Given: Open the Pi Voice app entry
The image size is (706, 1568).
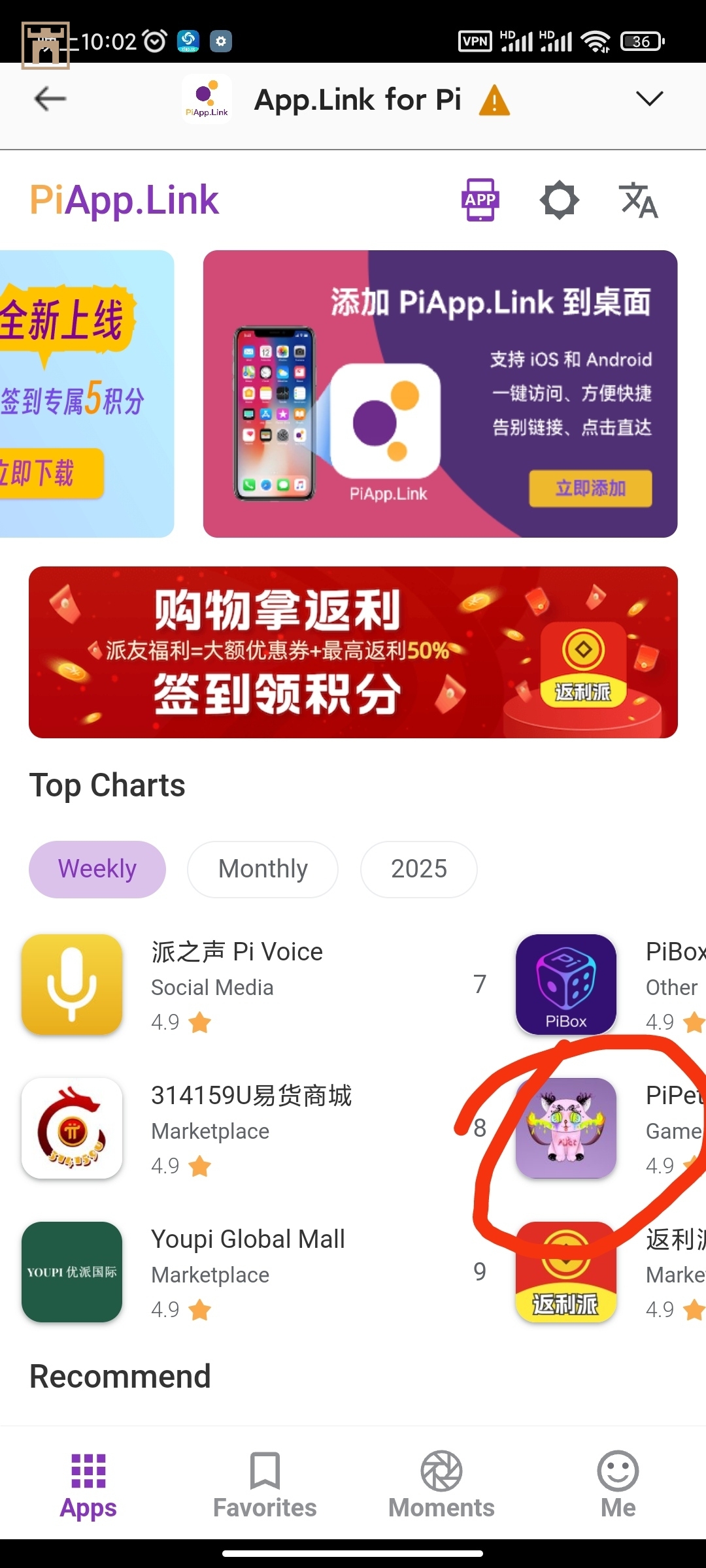Looking at the screenshot, I should pyautogui.click(x=237, y=984).
